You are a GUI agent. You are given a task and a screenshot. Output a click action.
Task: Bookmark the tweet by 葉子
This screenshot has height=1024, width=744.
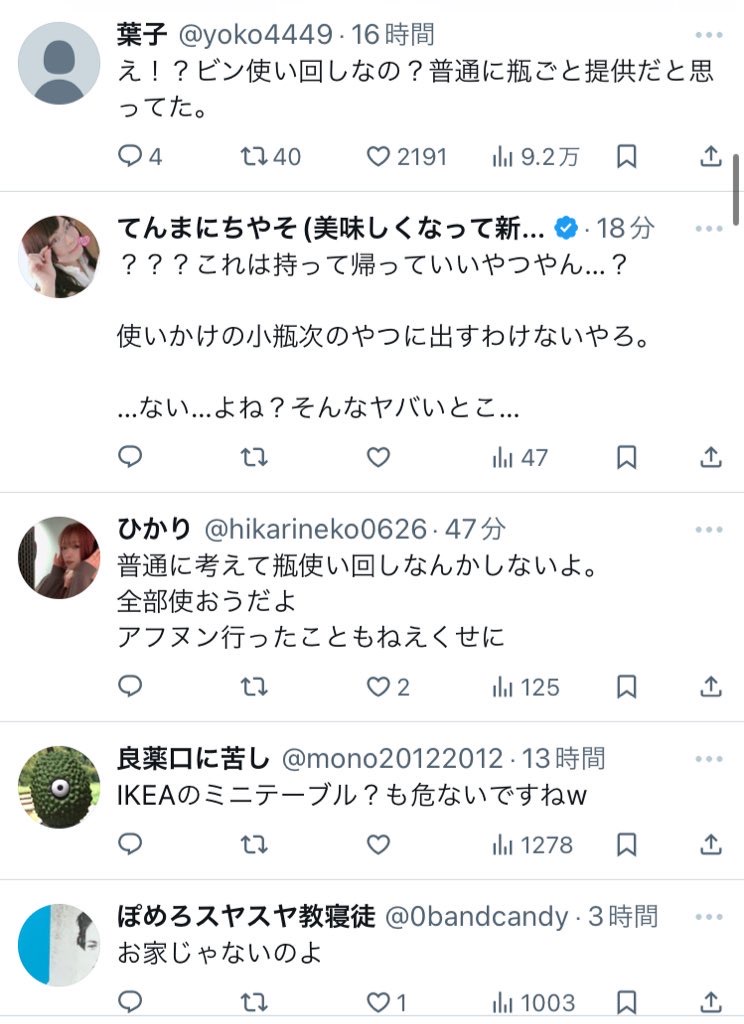[626, 156]
